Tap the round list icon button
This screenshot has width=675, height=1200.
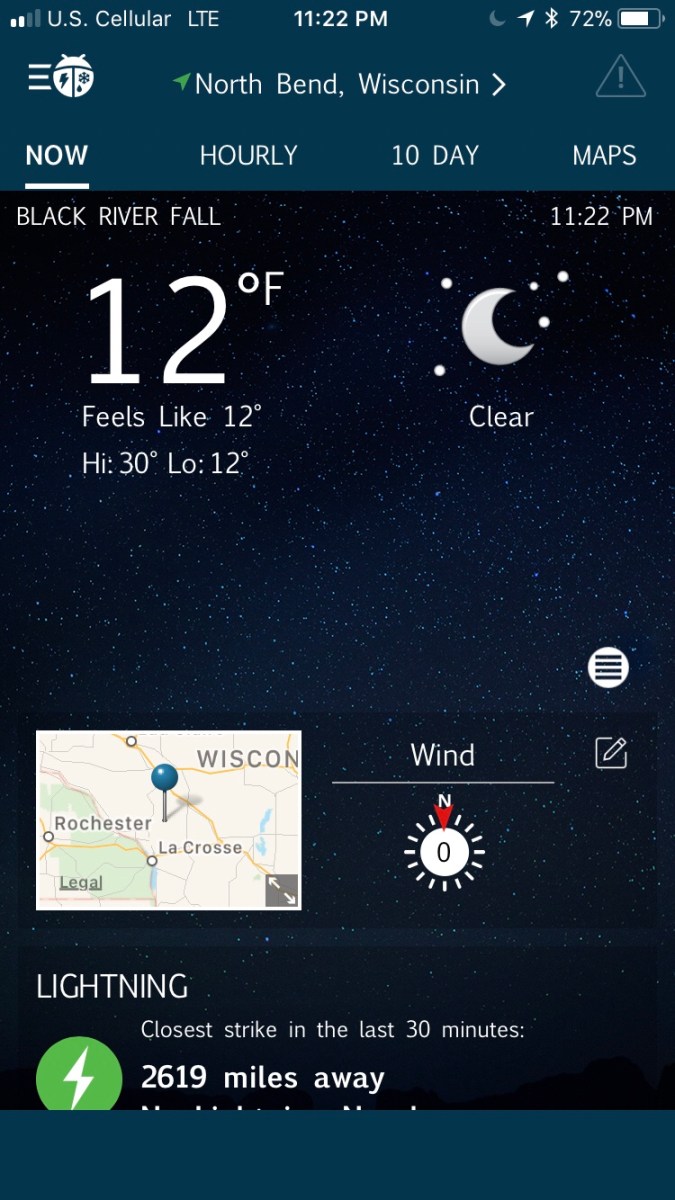point(608,667)
